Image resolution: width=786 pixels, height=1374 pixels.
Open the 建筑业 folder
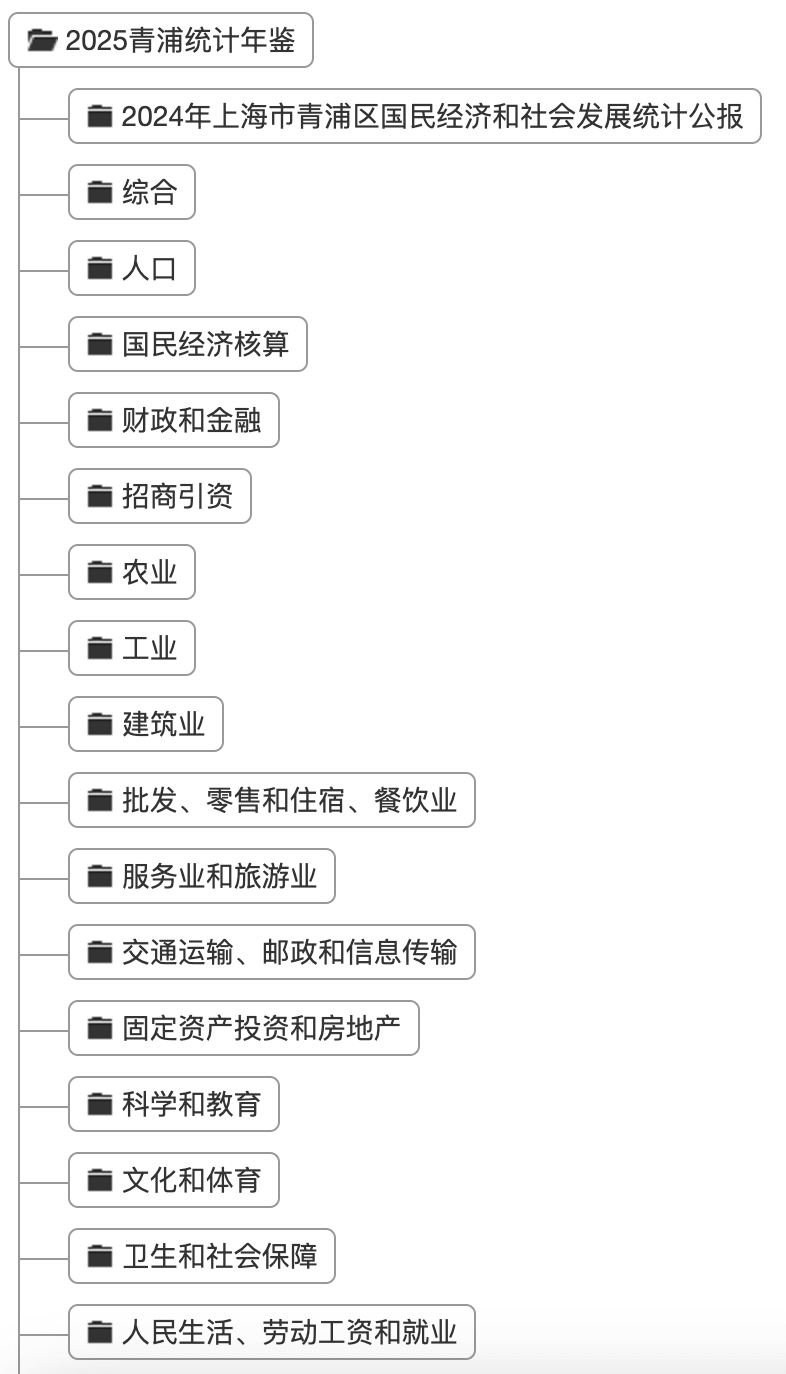click(146, 725)
